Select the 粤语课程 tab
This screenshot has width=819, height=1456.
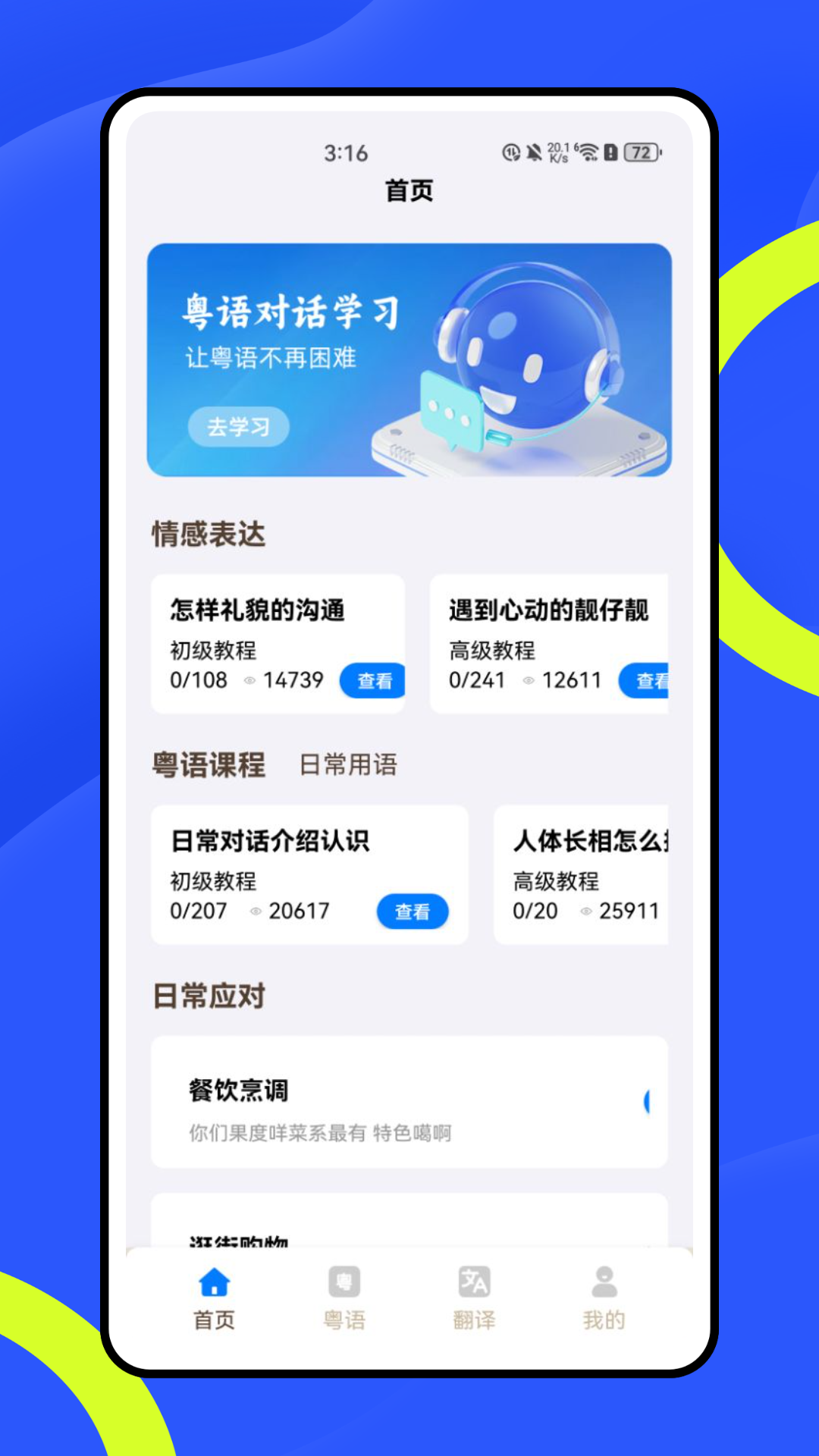click(209, 764)
